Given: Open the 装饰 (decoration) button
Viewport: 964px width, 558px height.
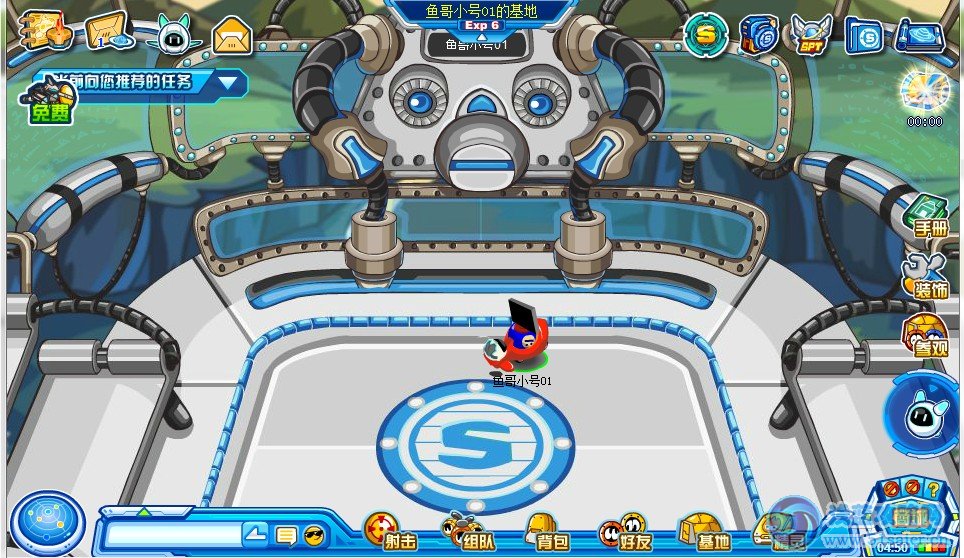Looking at the screenshot, I should point(927,275).
